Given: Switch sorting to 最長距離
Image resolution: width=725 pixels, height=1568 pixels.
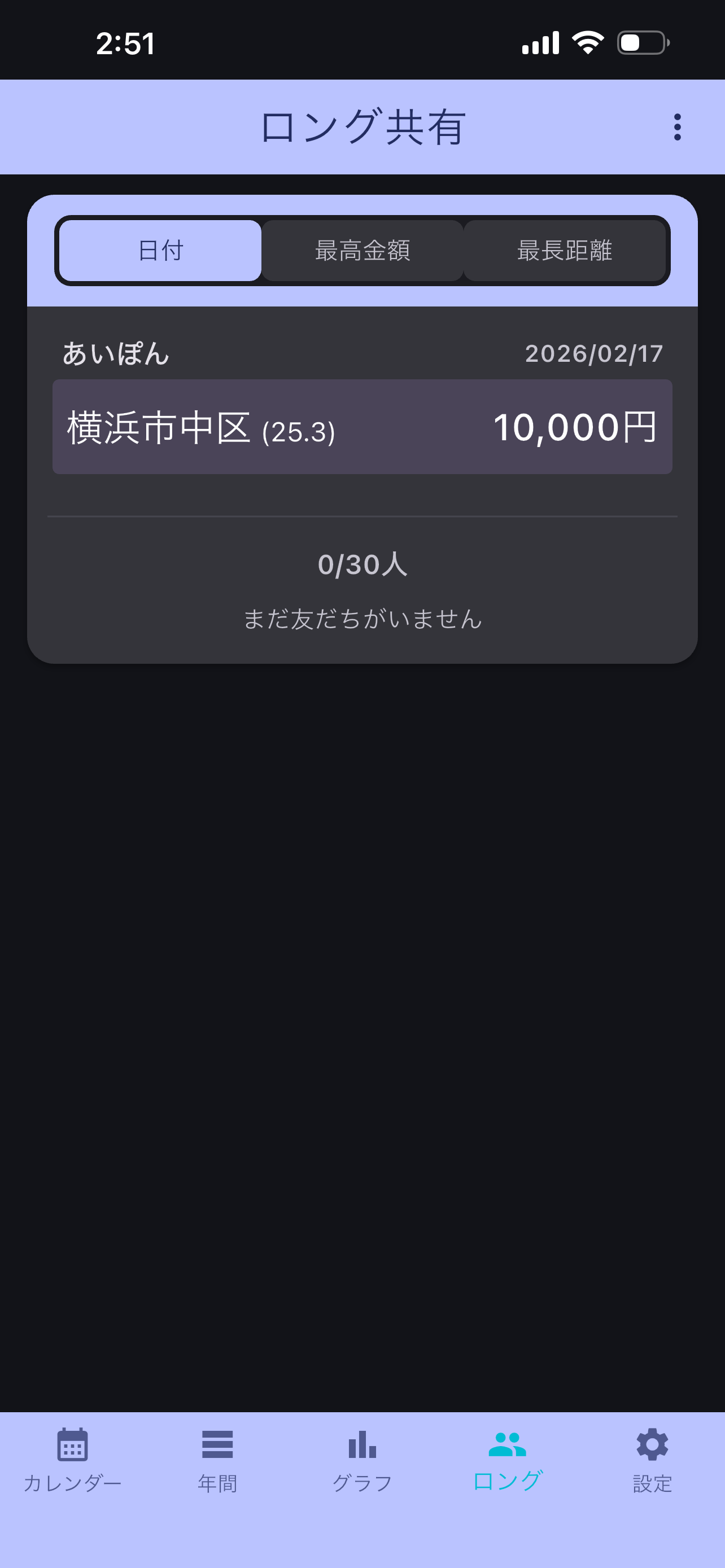Looking at the screenshot, I should 565,249.
